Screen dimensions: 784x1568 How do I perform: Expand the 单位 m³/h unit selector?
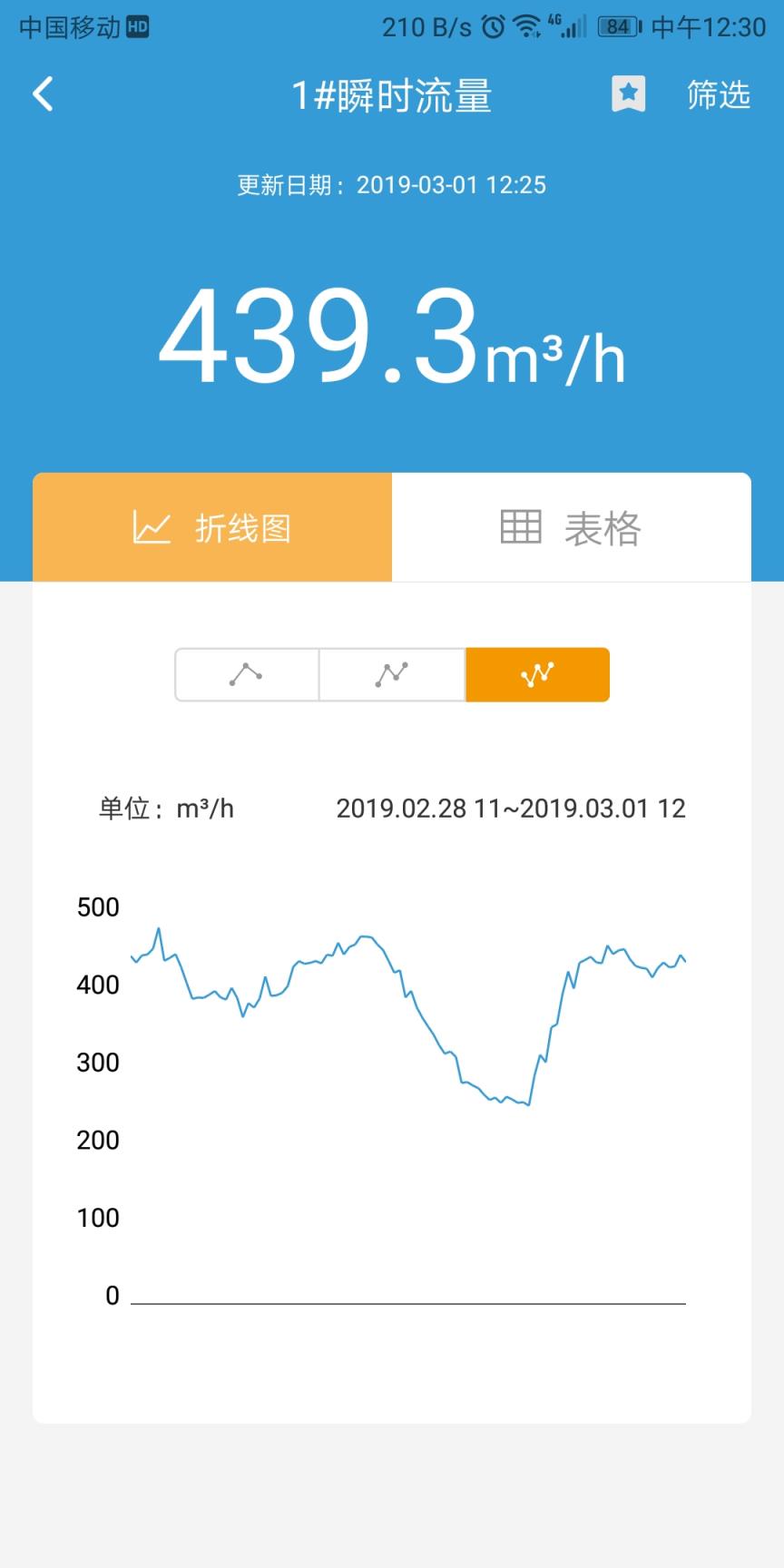(168, 808)
